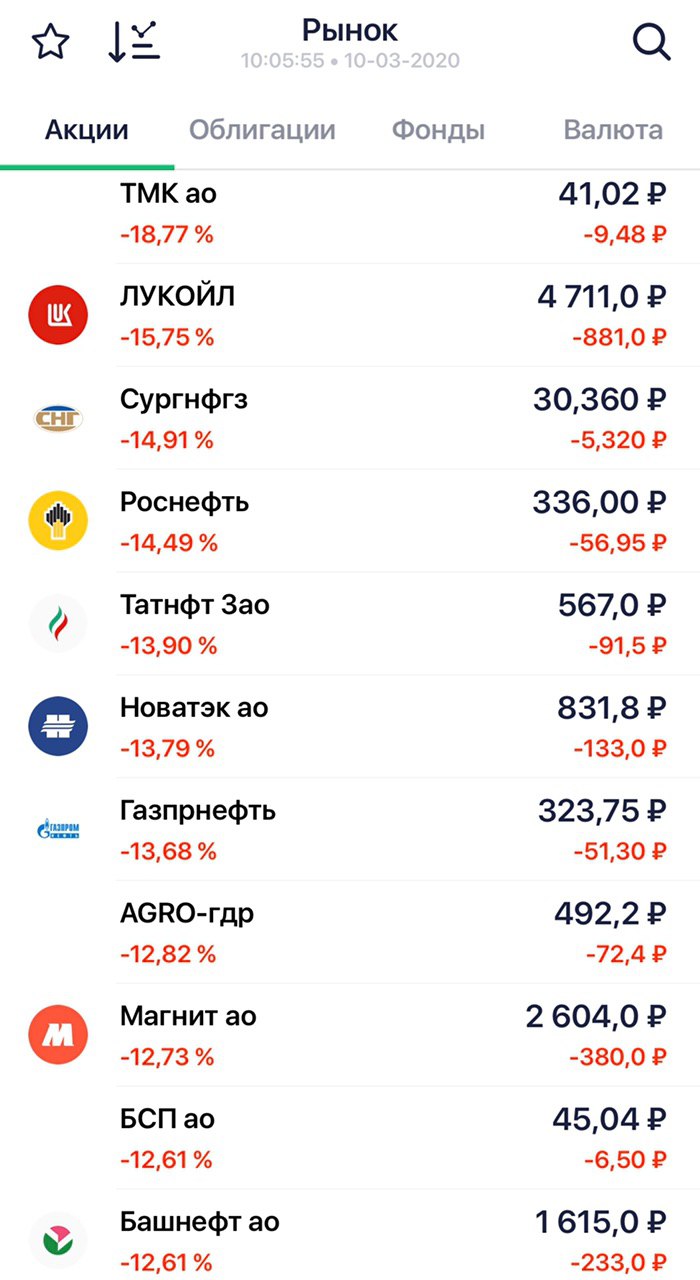Open the favorites star icon
700x1280 pixels.
click(x=50, y=42)
